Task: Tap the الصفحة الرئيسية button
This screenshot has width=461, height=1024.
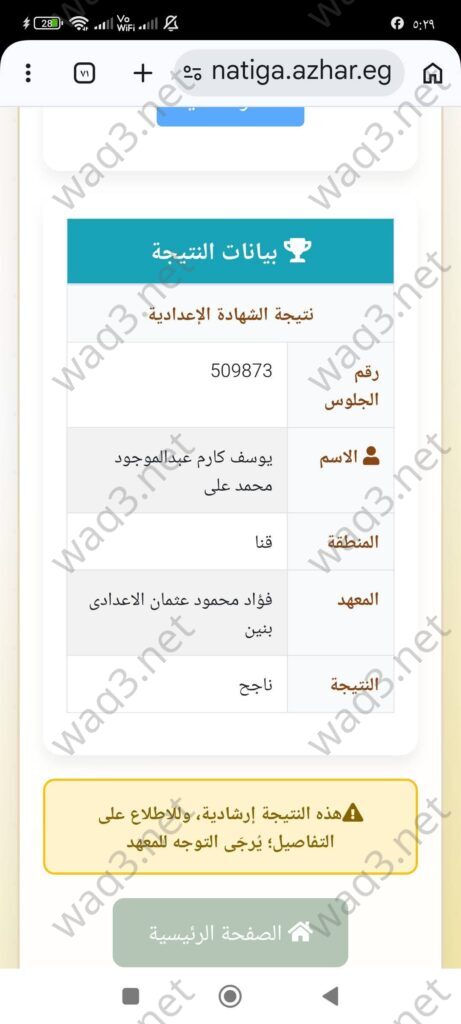Action: click(x=230, y=933)
